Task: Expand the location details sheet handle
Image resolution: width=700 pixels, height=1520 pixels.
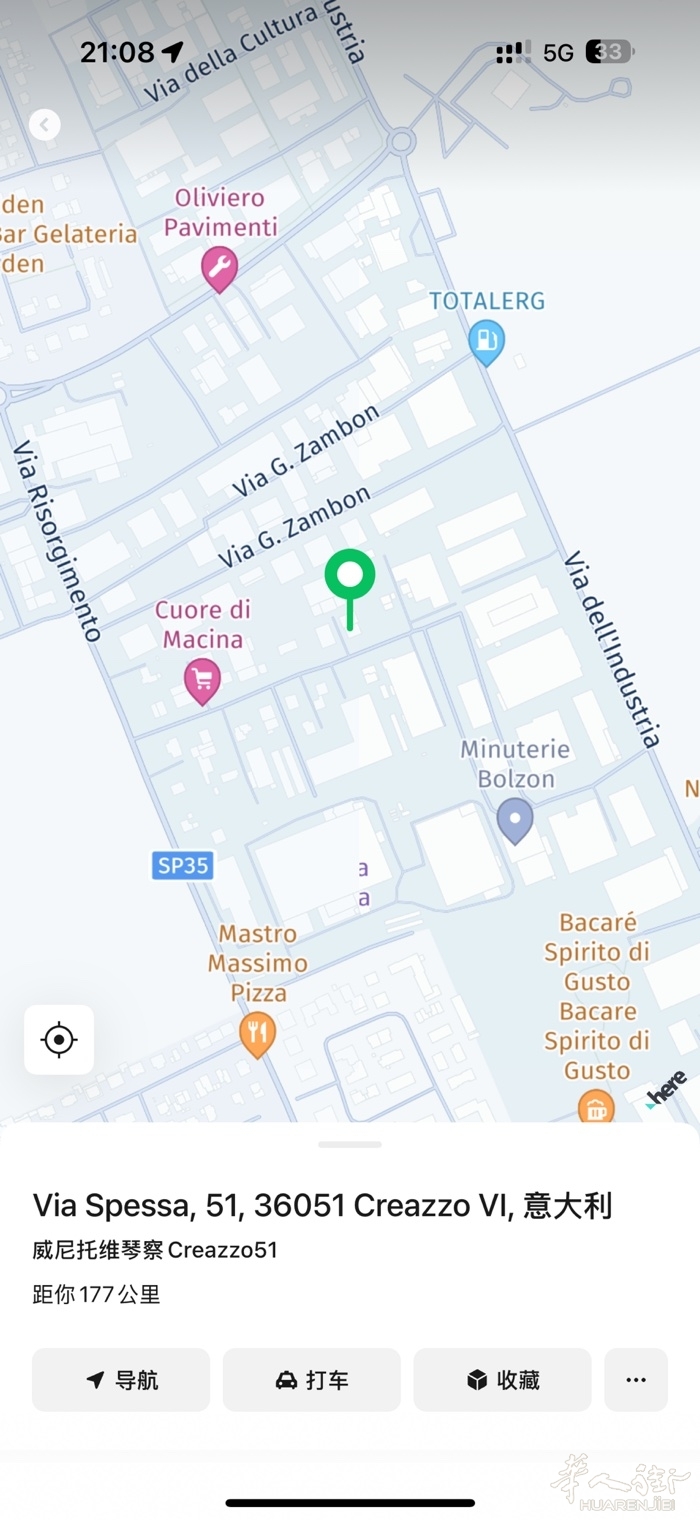Action: 350,1144
